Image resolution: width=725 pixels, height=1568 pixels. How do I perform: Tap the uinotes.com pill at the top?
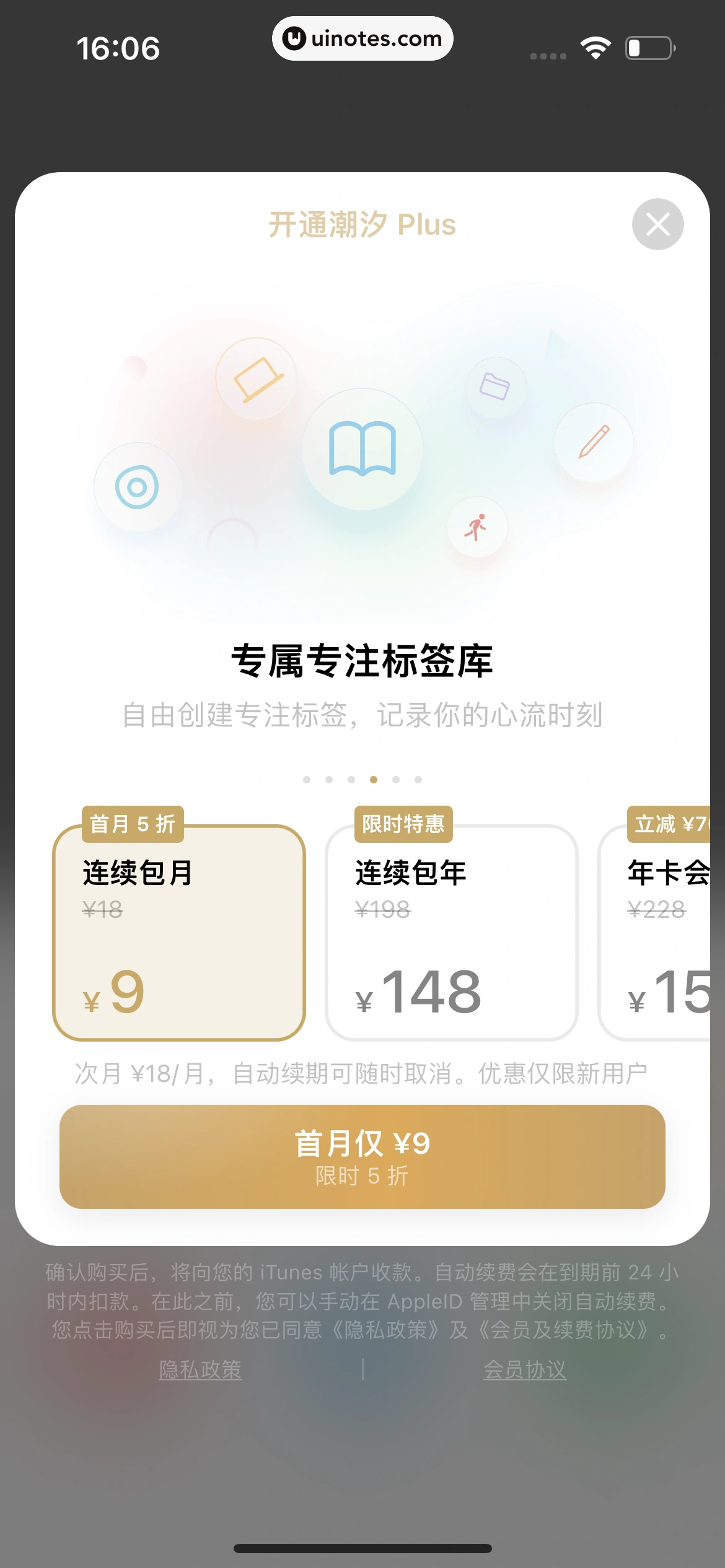pyautogui.click(x=362, y=38)
